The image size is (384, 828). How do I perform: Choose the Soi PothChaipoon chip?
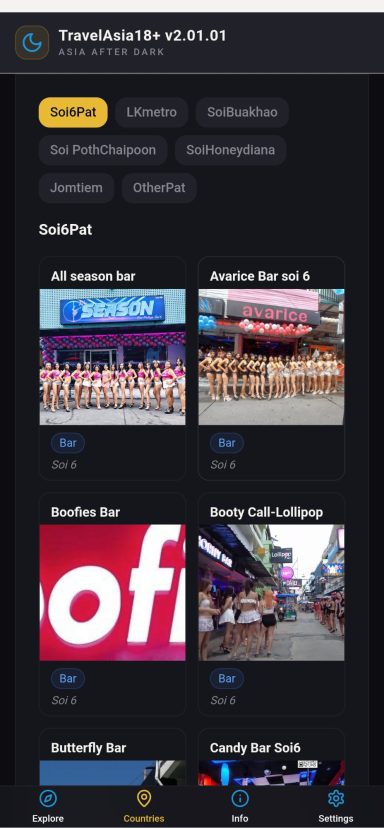click(103, 150)
